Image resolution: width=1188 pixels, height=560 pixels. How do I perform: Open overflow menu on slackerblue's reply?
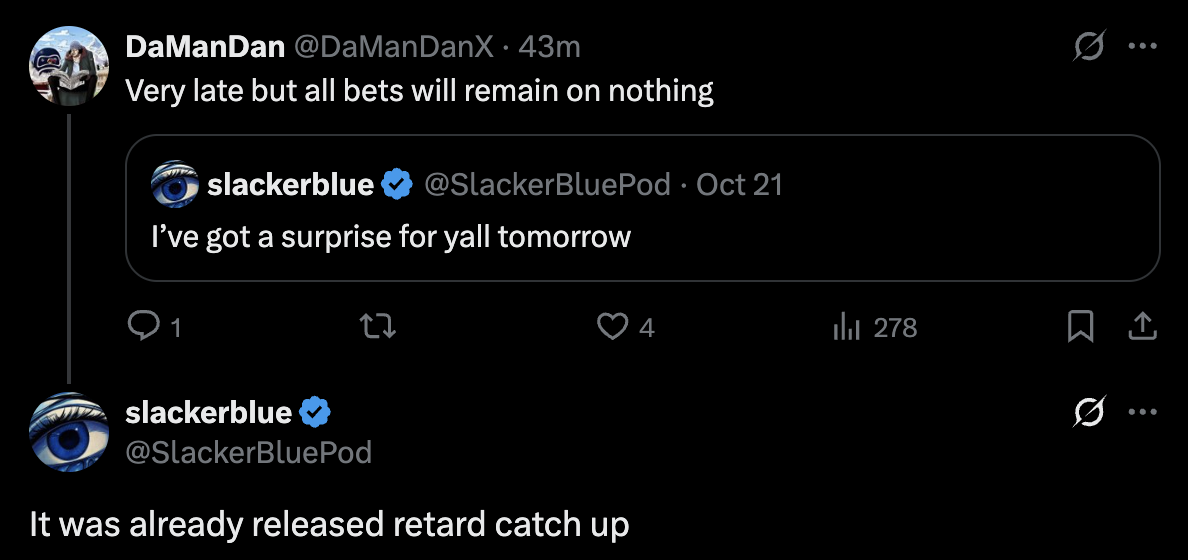coord(1140,412)
